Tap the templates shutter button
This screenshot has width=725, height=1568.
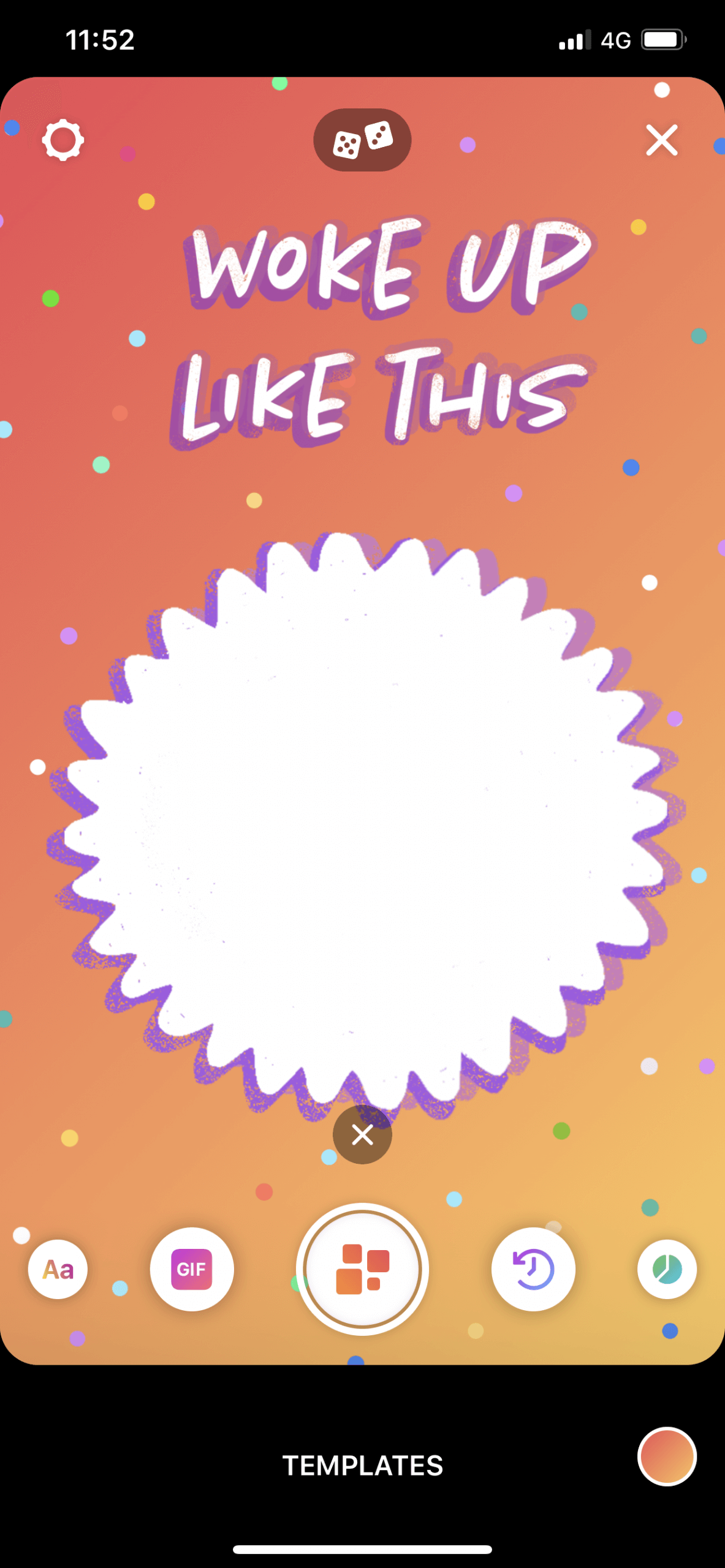pyautogui.click(x=362, y=1269)
